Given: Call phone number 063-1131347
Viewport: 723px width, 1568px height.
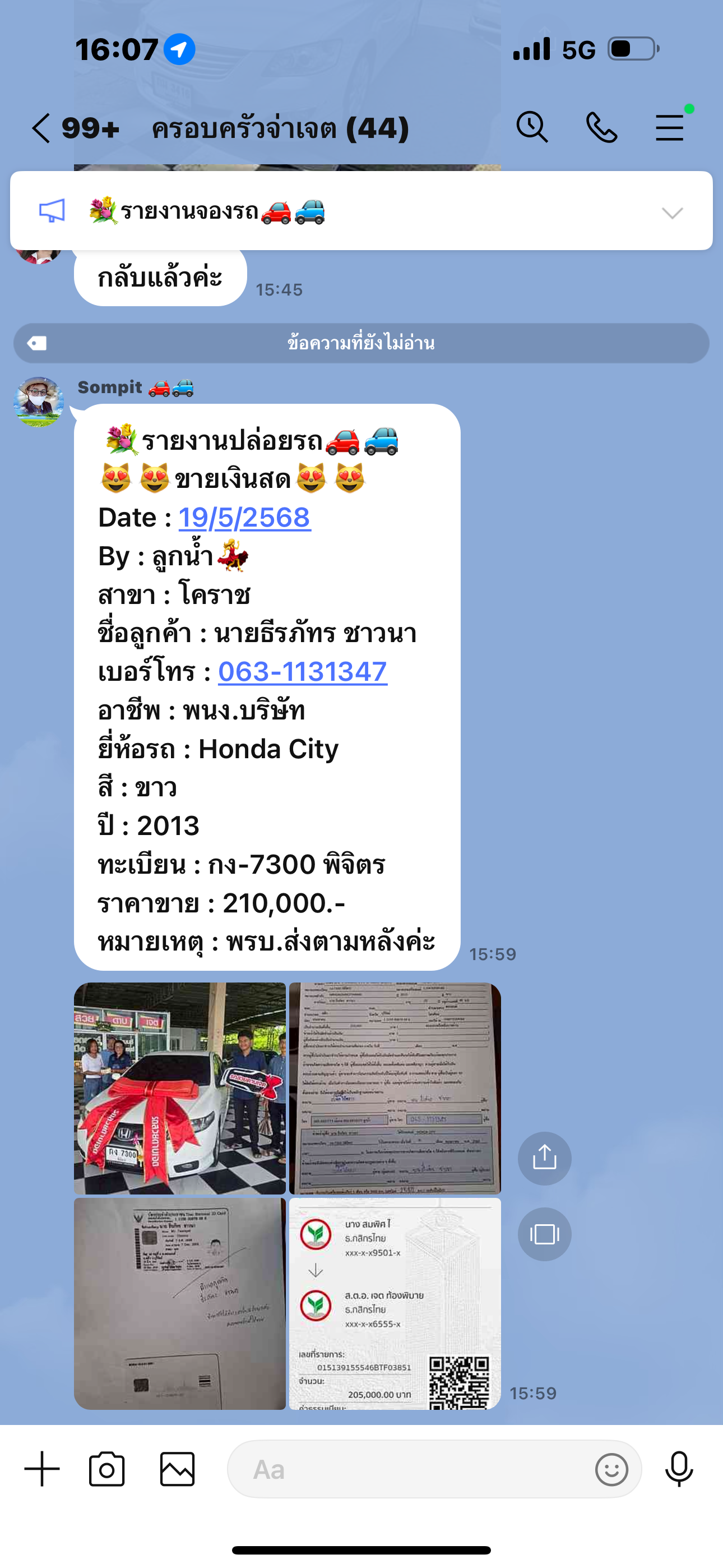Looking at the screenshot, I should pyautogui.click(x=303, y=672).
